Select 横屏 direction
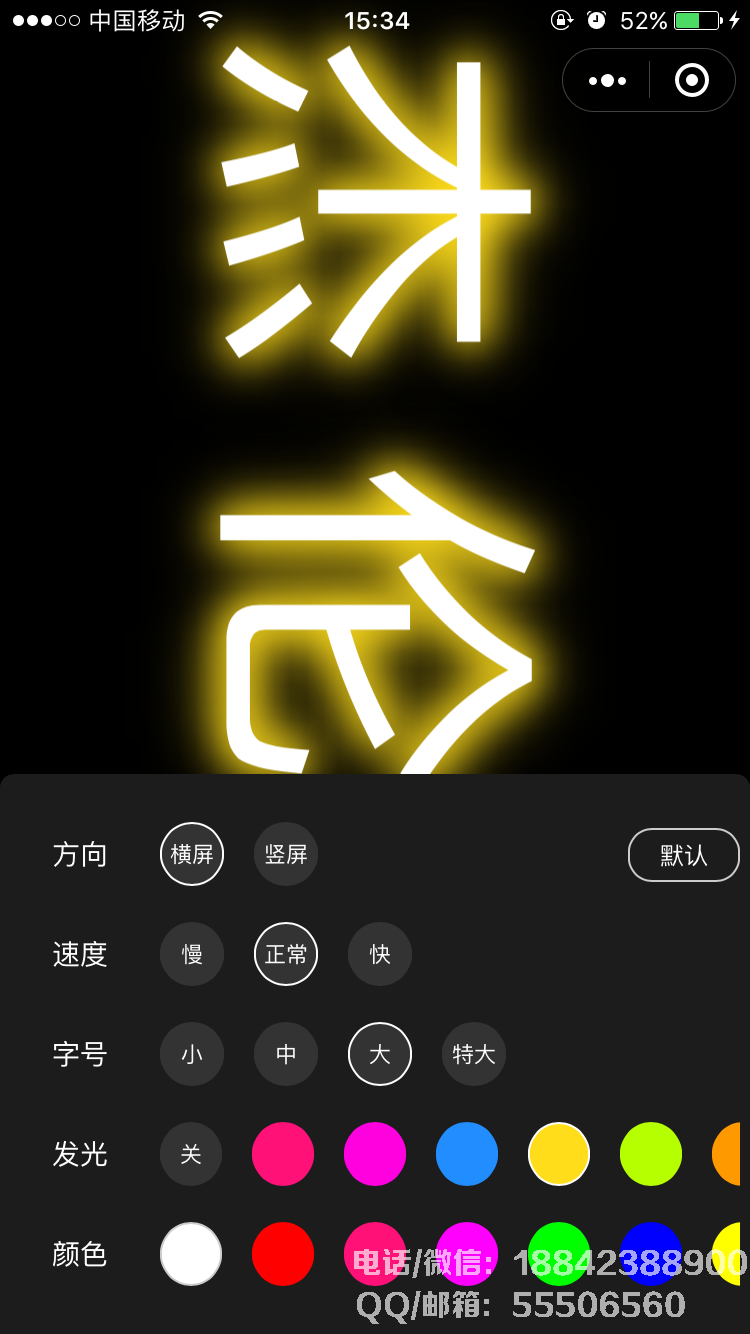The height and width of the screenshot is (1334, 750). (x=192, y=854)
